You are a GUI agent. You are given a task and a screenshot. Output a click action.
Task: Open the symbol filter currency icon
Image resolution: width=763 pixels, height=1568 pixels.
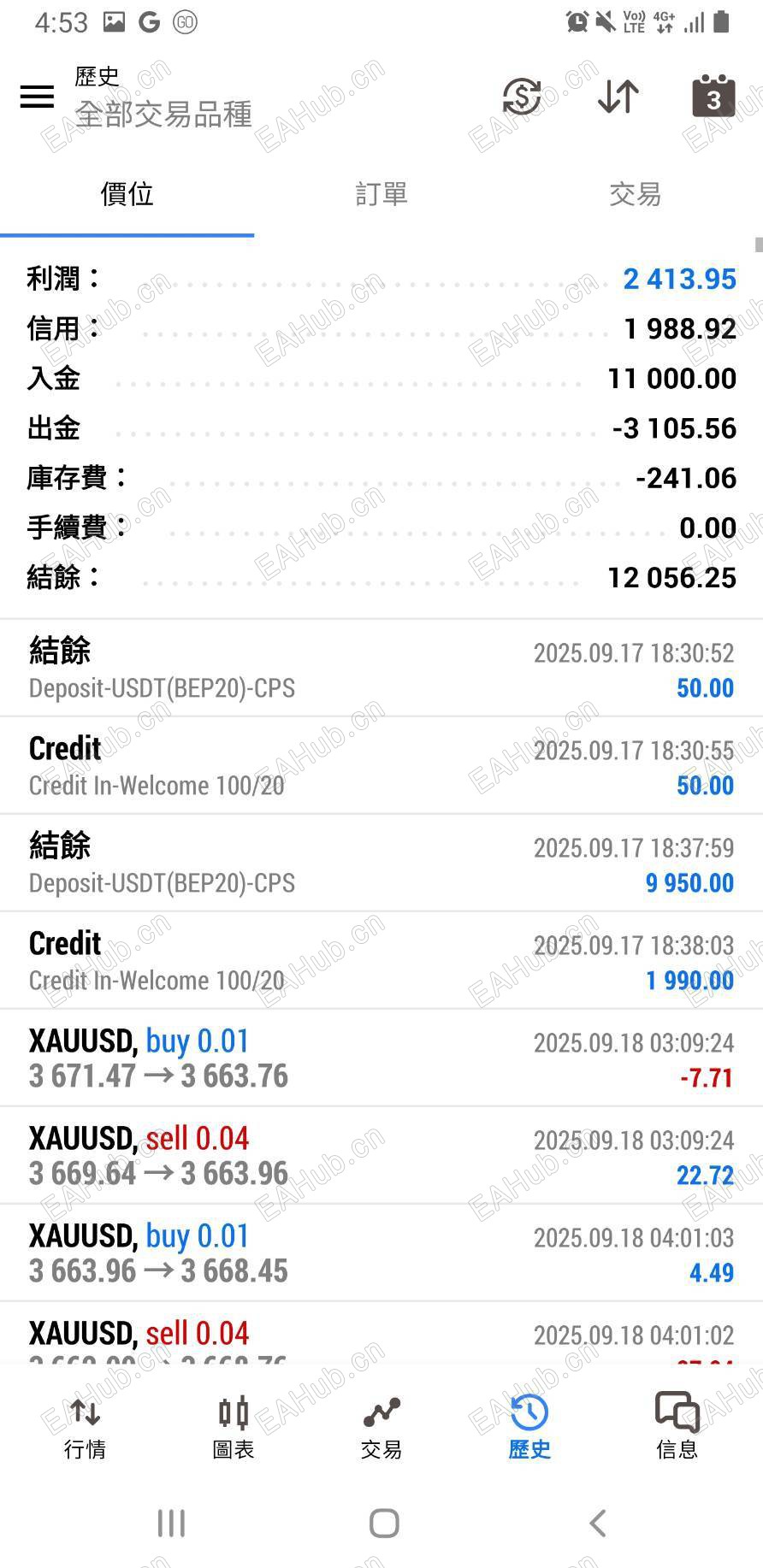[x=522, y=96]
